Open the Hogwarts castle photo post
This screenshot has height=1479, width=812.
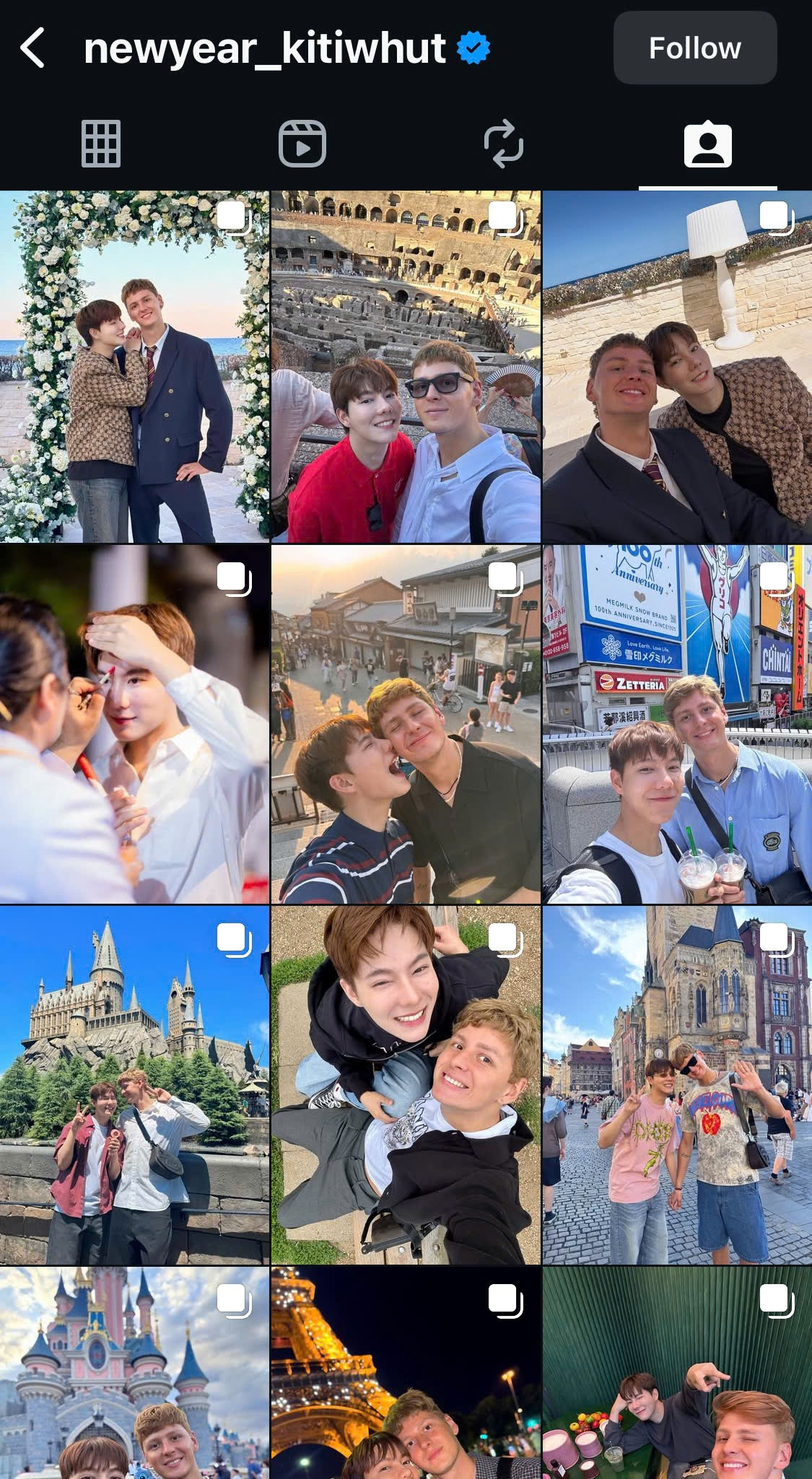point(134,1085)
